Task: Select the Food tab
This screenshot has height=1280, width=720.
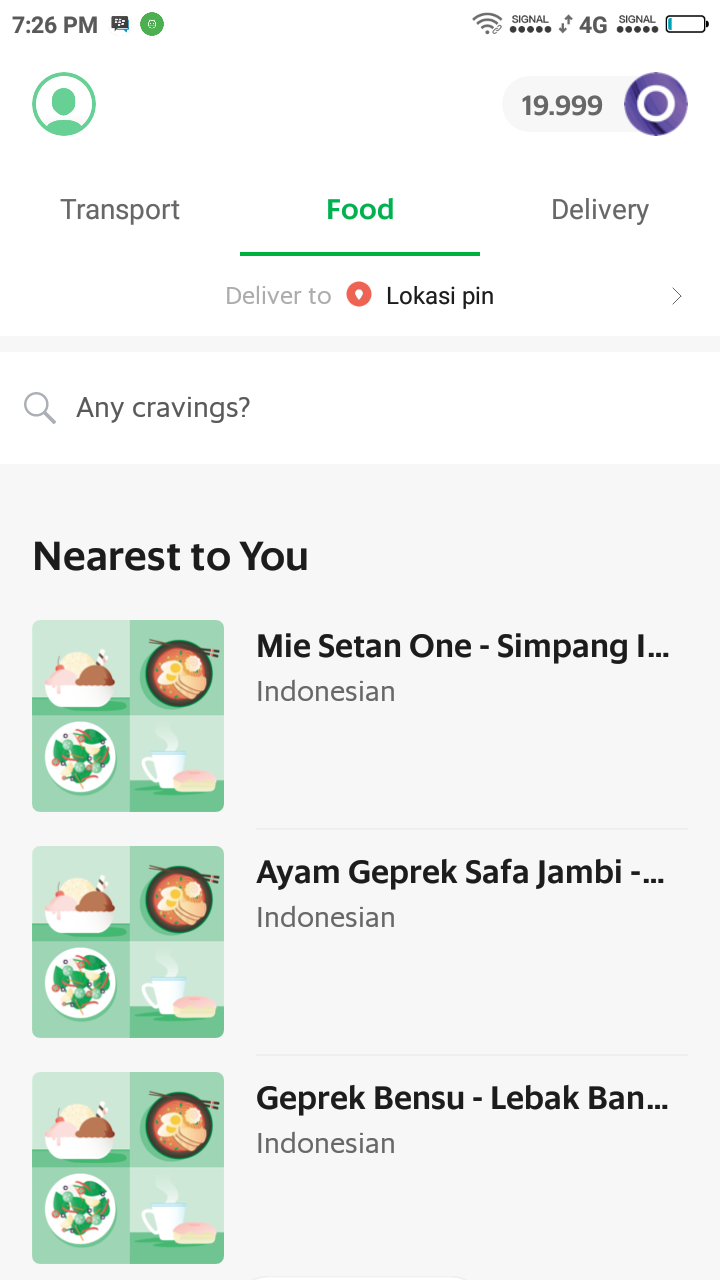Action: [x=359, y=209]
